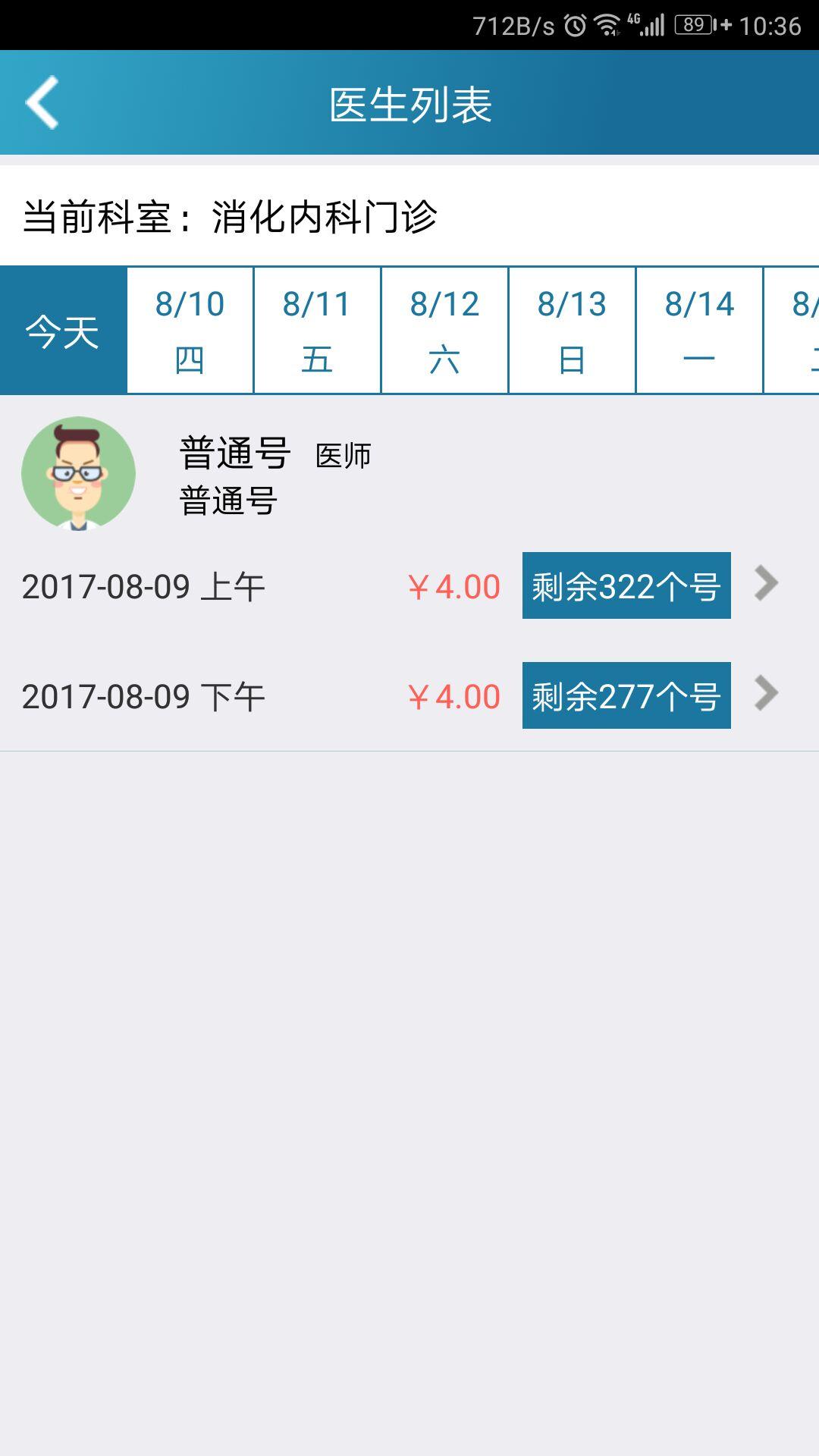Screen dimensions: 819x1456
Task: Open the chevron for 2017-08-09 上午
Action: [766, 584]
